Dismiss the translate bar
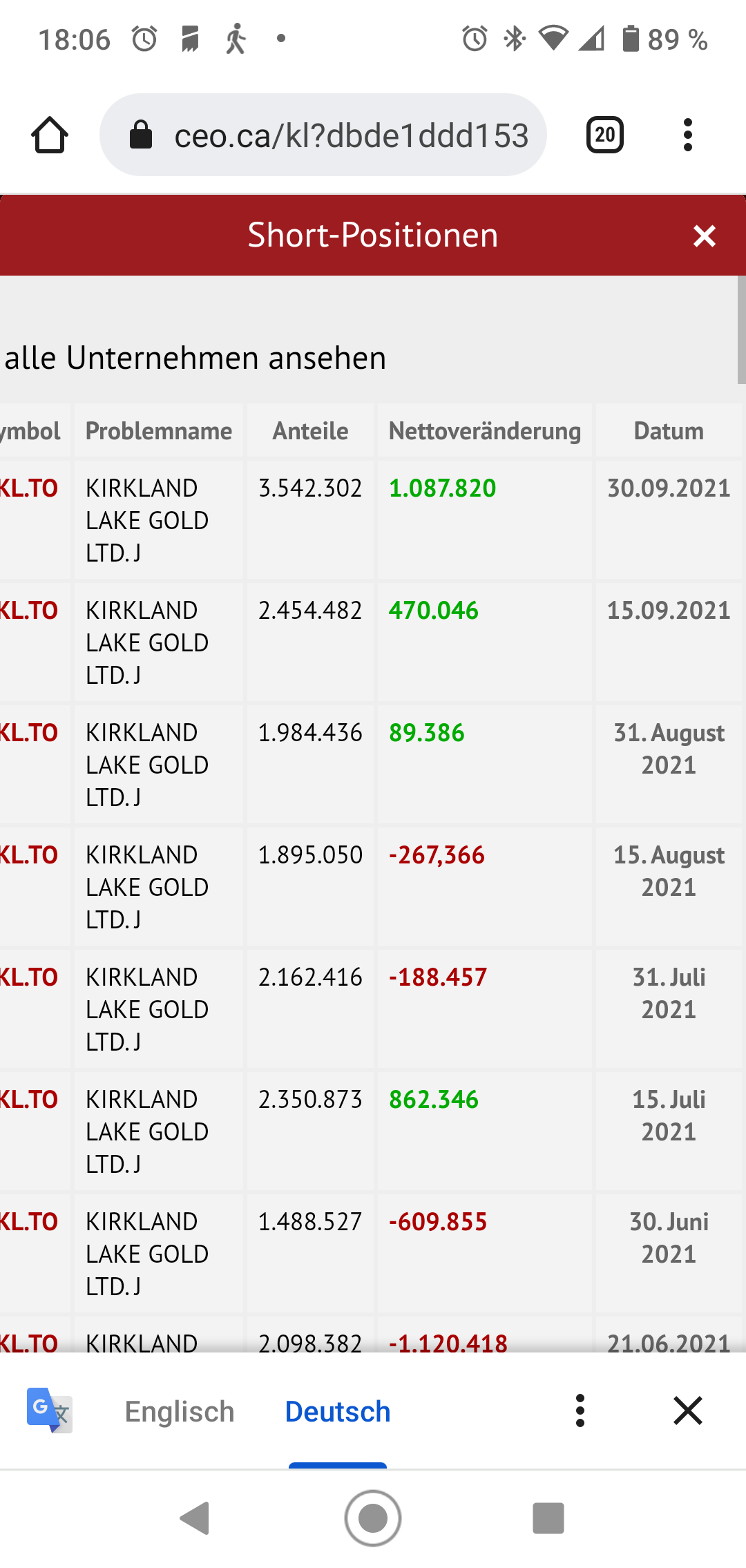The image size is (746, 1568). click(687, 1411)
